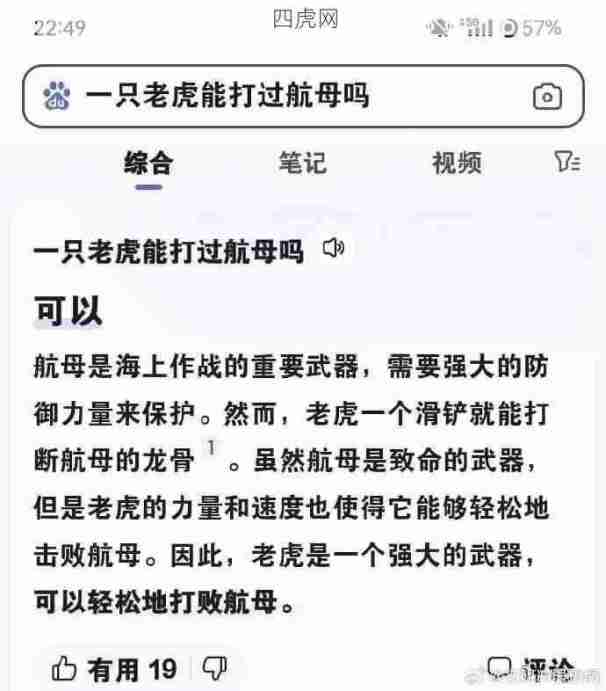Mark the answer as 有用
Image resolution: width=606 pixels, height=691 pixels.
(113, 669)
